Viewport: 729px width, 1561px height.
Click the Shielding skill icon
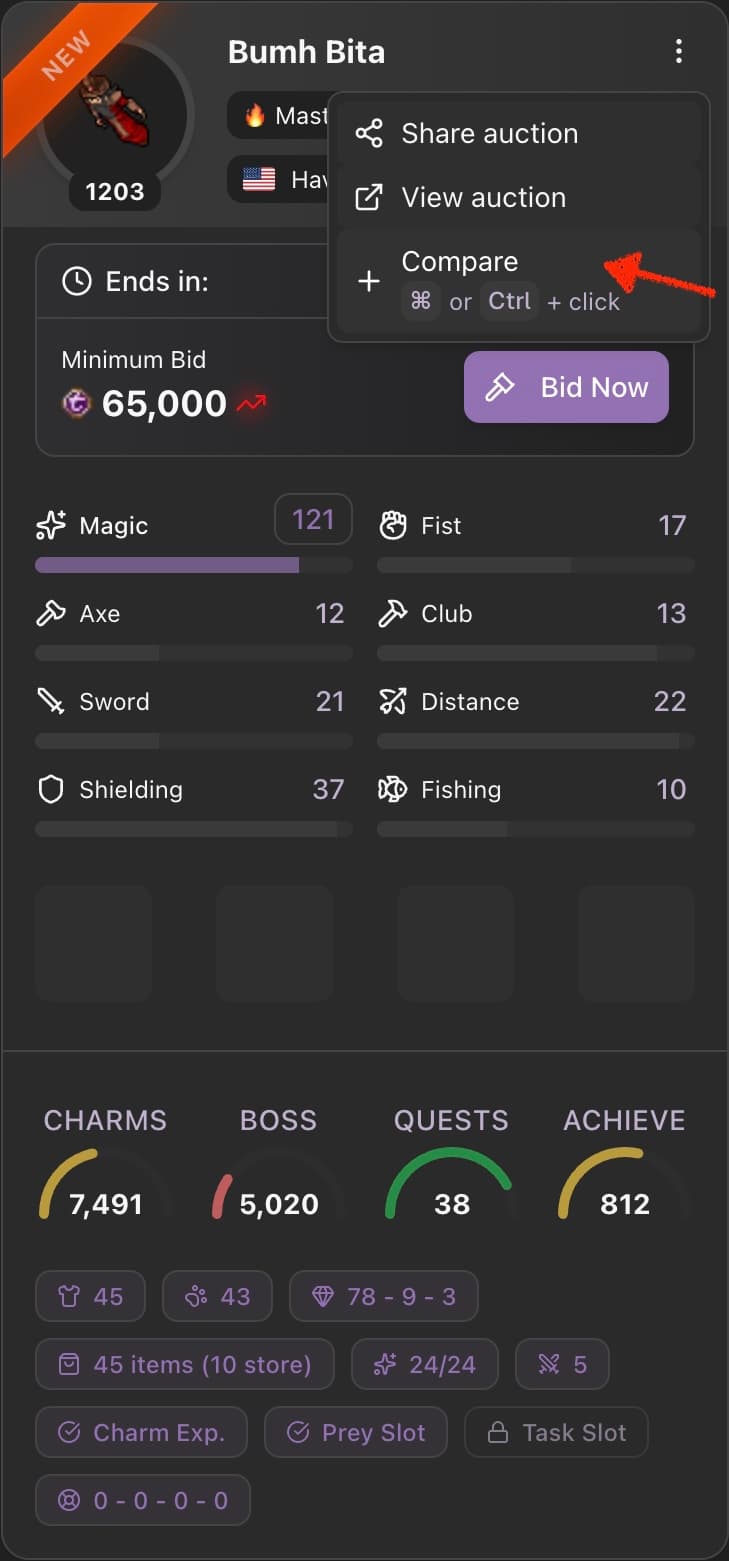pyautogui.click(x=51, y=789)
